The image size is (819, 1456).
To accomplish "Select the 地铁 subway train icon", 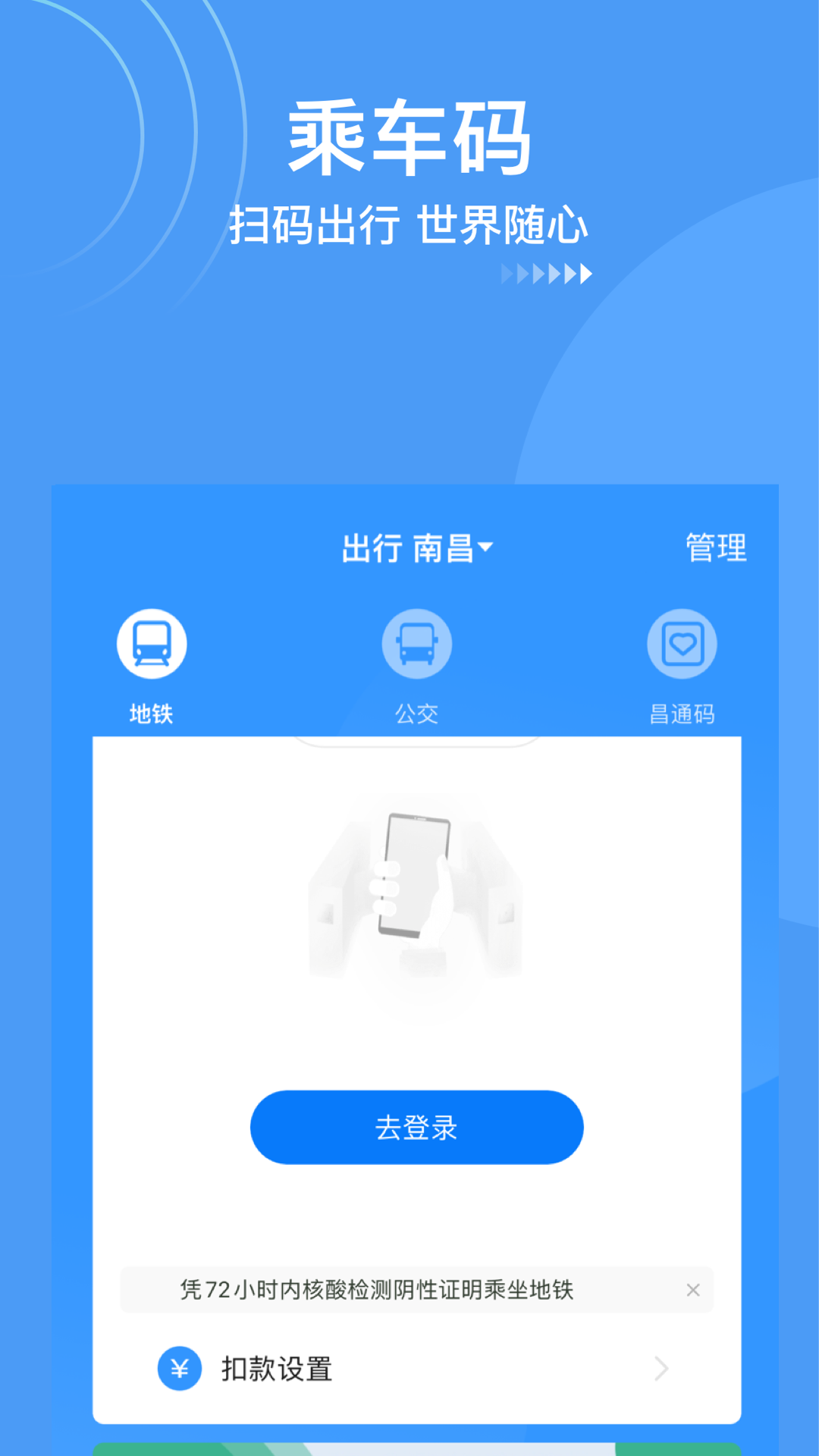I will (x=152, y=642).
